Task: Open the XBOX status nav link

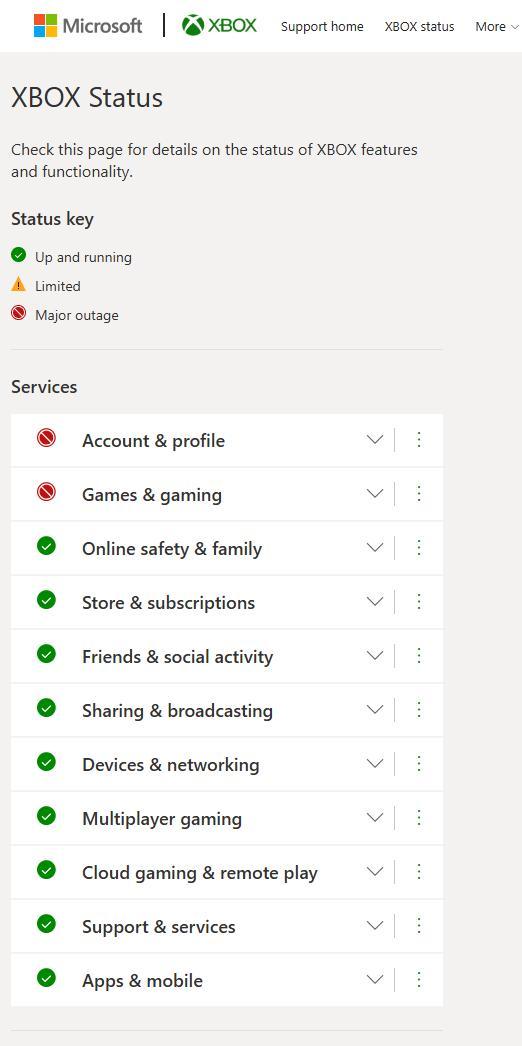Action: click(419, 27)
